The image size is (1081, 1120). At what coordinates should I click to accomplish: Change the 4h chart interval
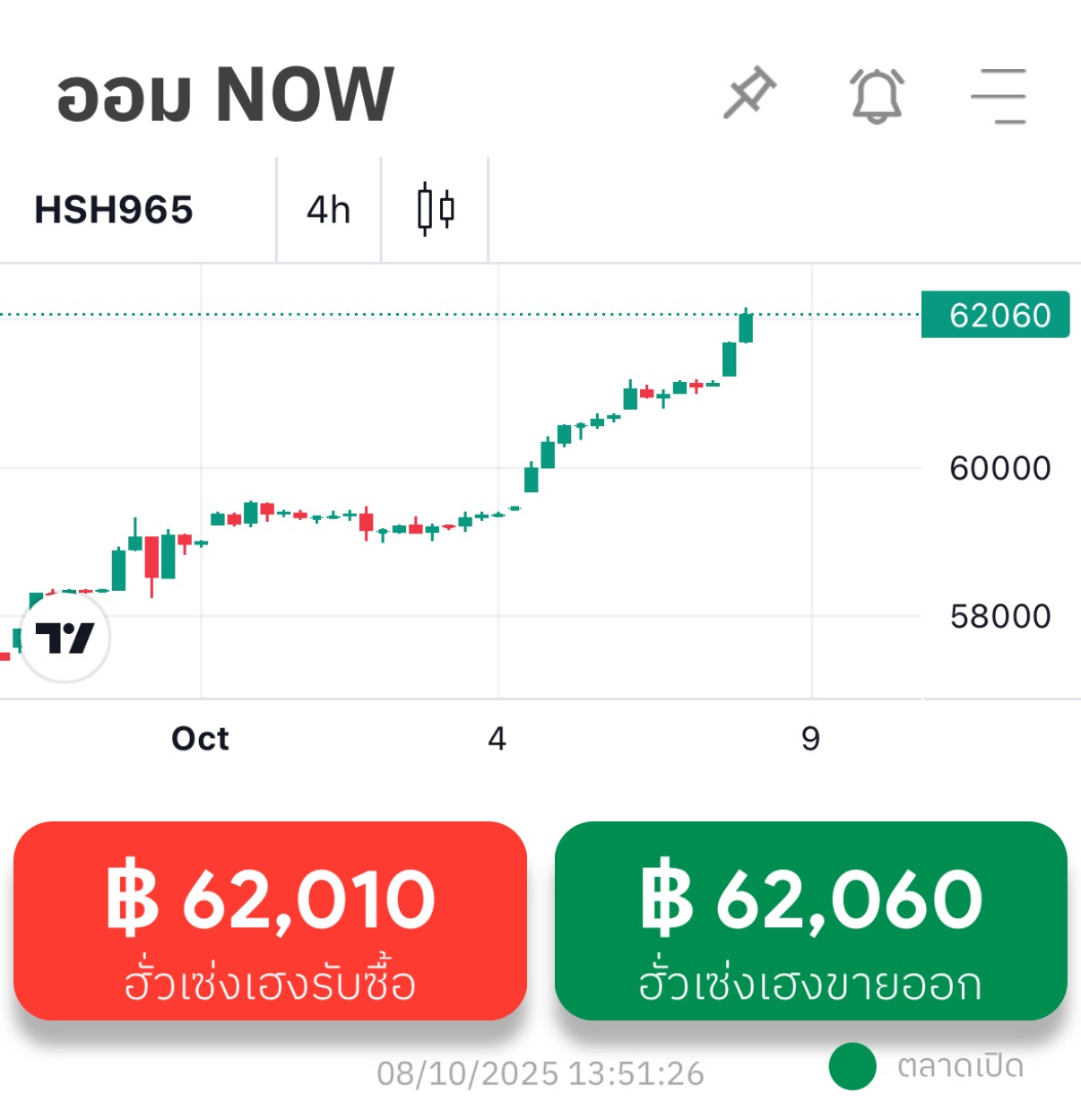pyautogui.click(x=328, y=210)
